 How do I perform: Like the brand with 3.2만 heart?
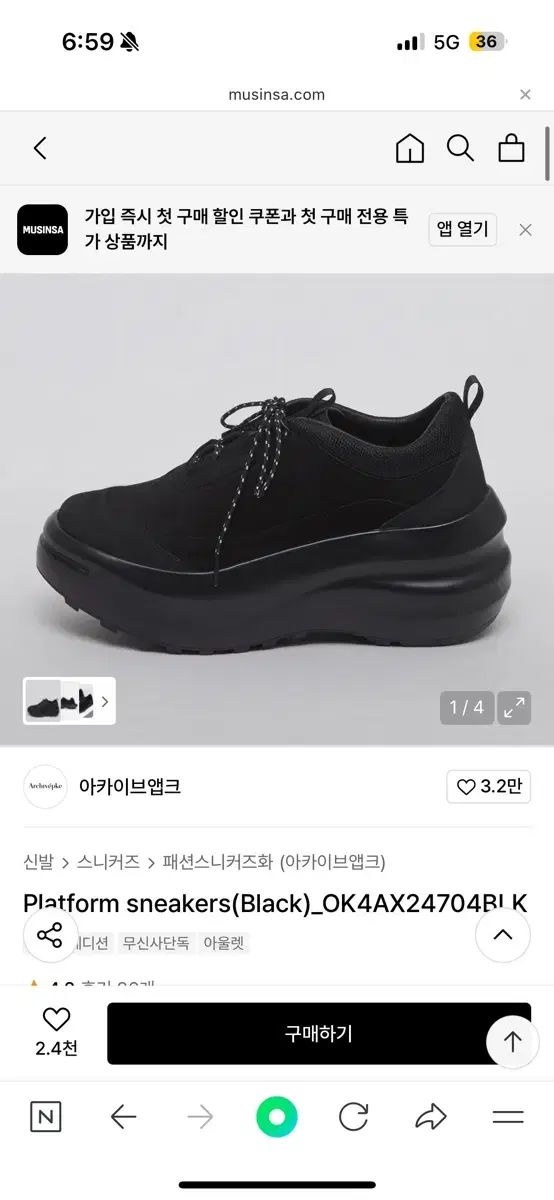[489, 787]
